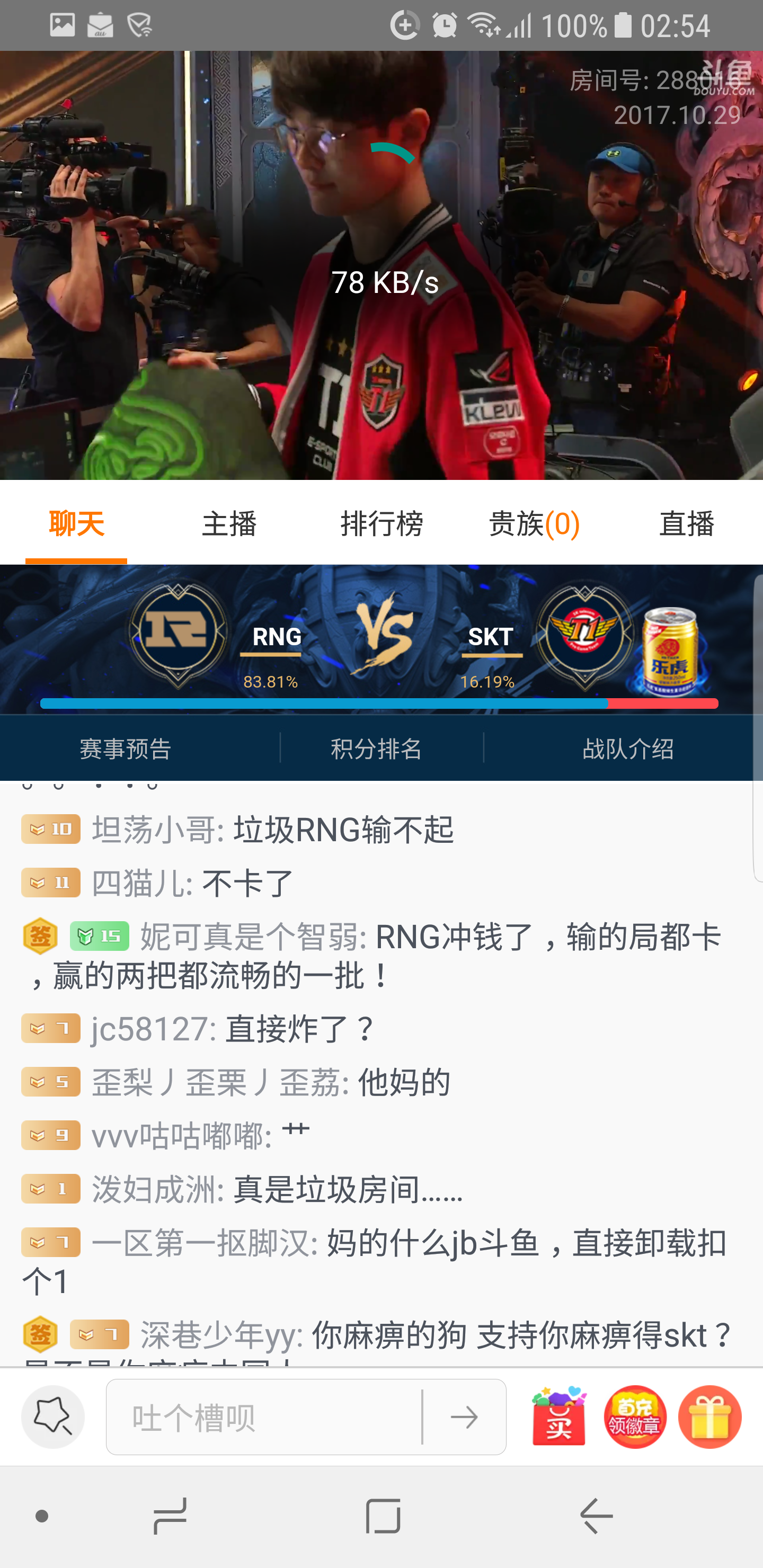
Task: Select the 贵族(0) tab
Action: (534, 523)
